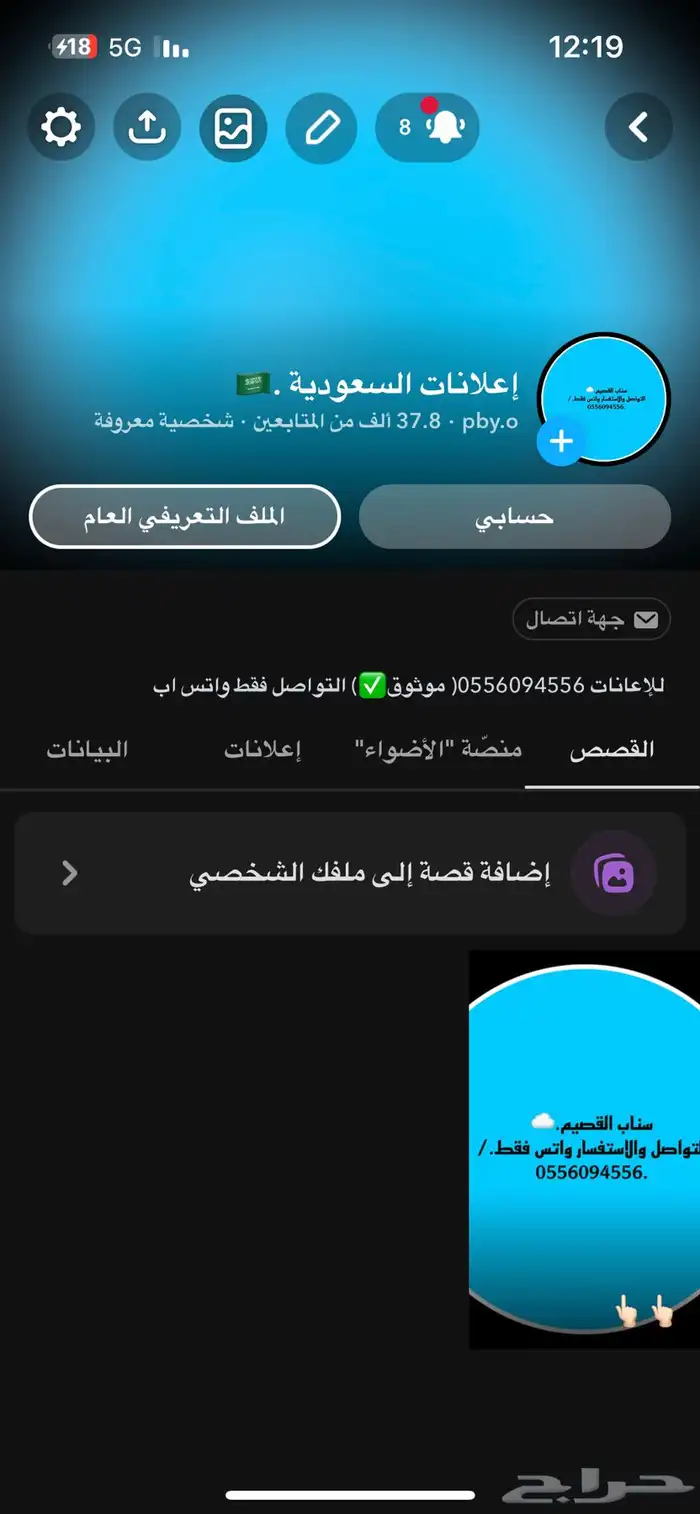Select the حسابي button

[x=514, y=517]
